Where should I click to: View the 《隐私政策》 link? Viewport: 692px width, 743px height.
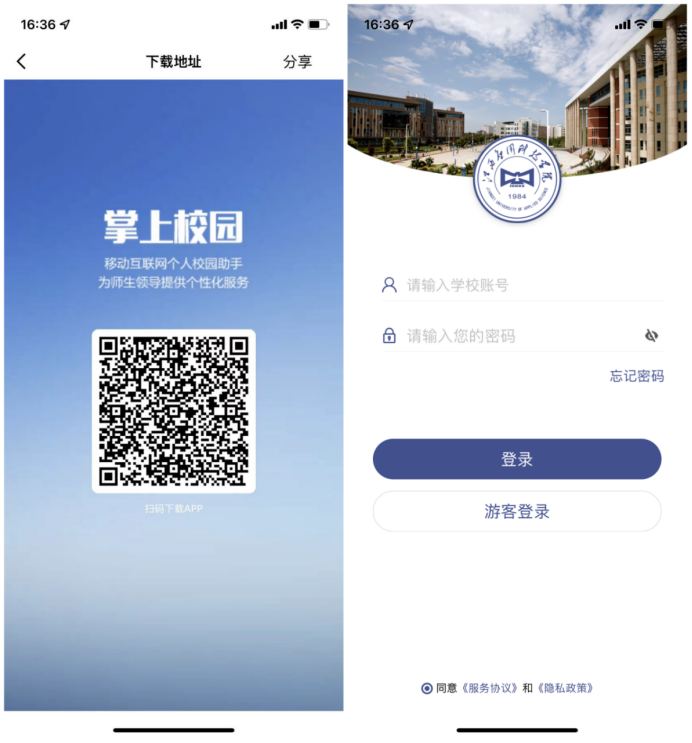(x=565, y=688)
